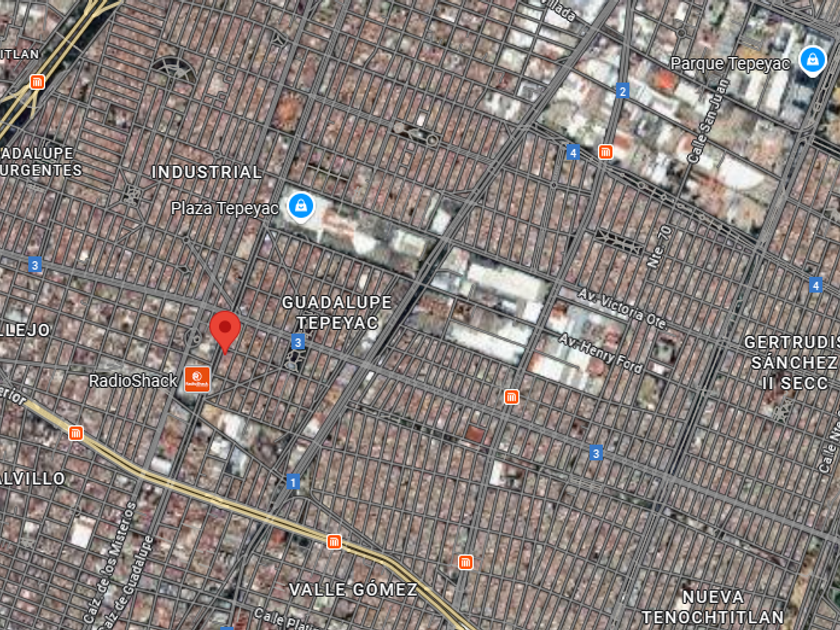Viewport: 840px width, 630px height.
Task: Select the RadioShack store marker
Action: [x=197, y=379]
